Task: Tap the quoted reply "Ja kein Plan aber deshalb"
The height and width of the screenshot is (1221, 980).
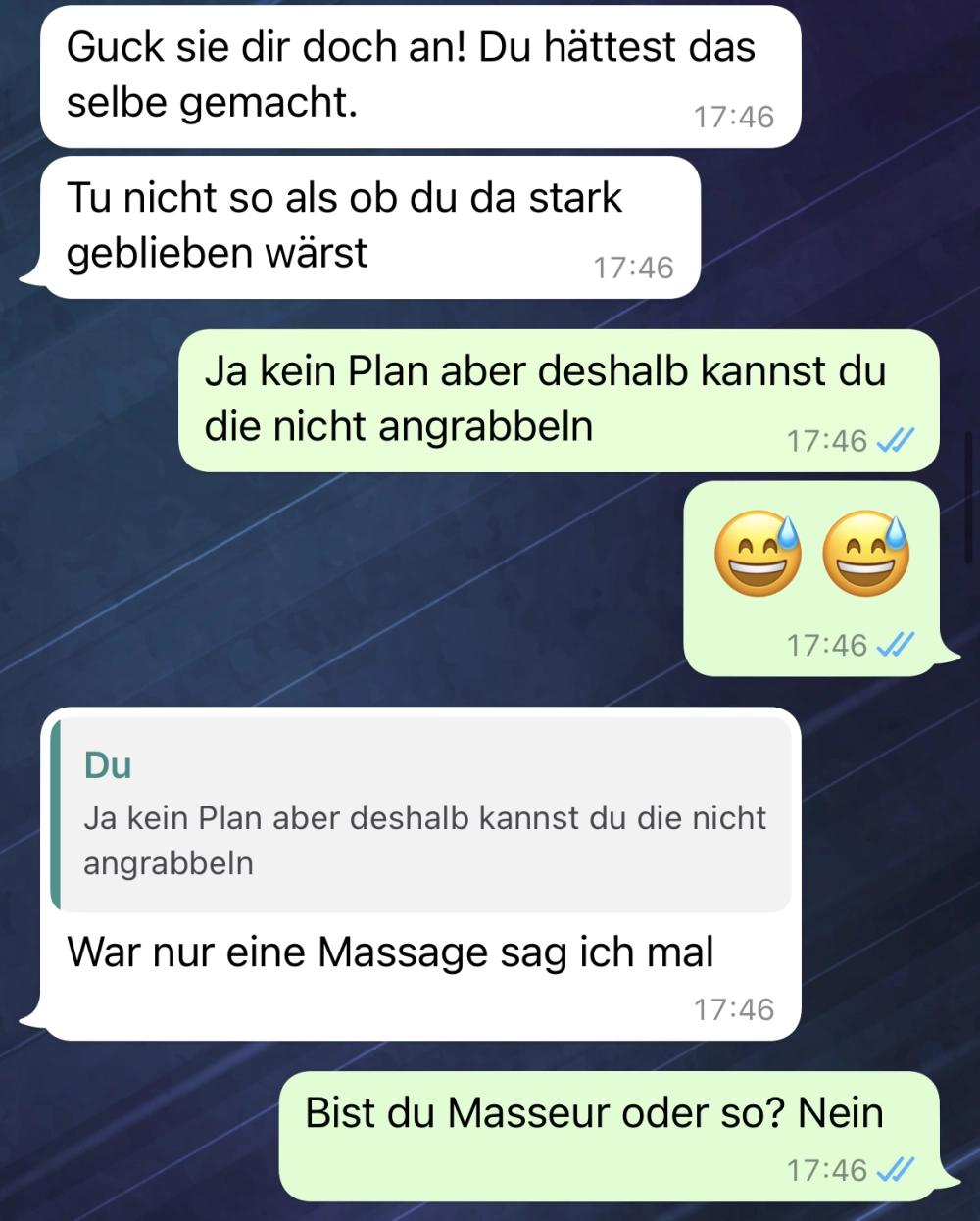Action: (421, 815)
